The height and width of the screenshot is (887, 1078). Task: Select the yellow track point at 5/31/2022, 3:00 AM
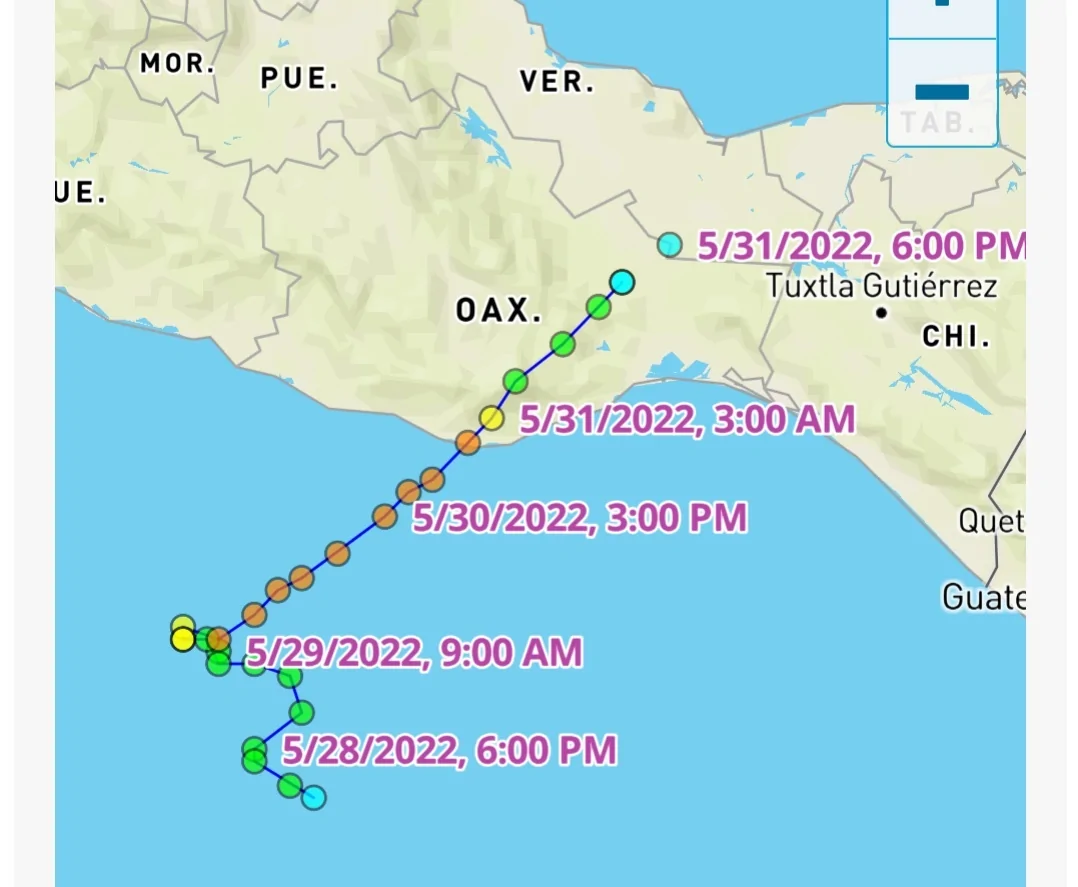[x=491, y=418]
